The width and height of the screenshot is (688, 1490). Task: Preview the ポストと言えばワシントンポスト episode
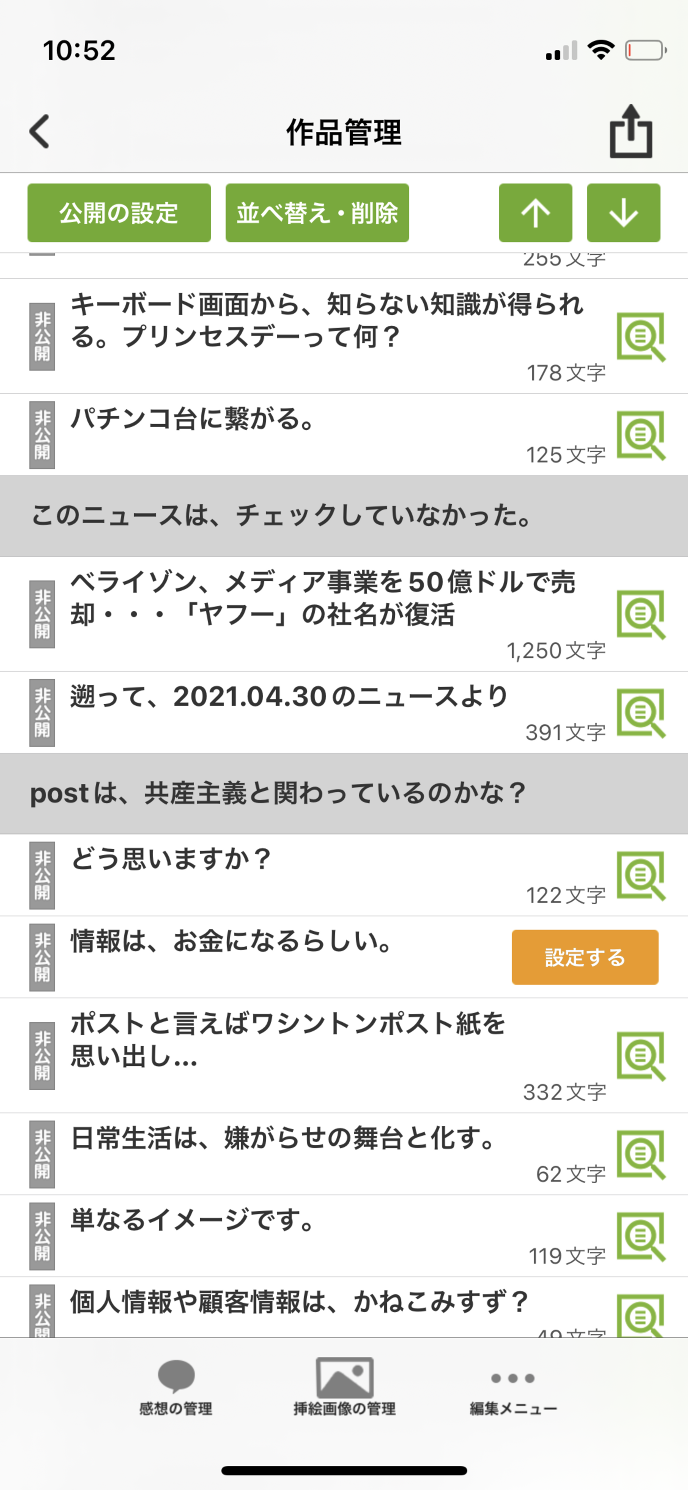click(x=640, y=1055)
